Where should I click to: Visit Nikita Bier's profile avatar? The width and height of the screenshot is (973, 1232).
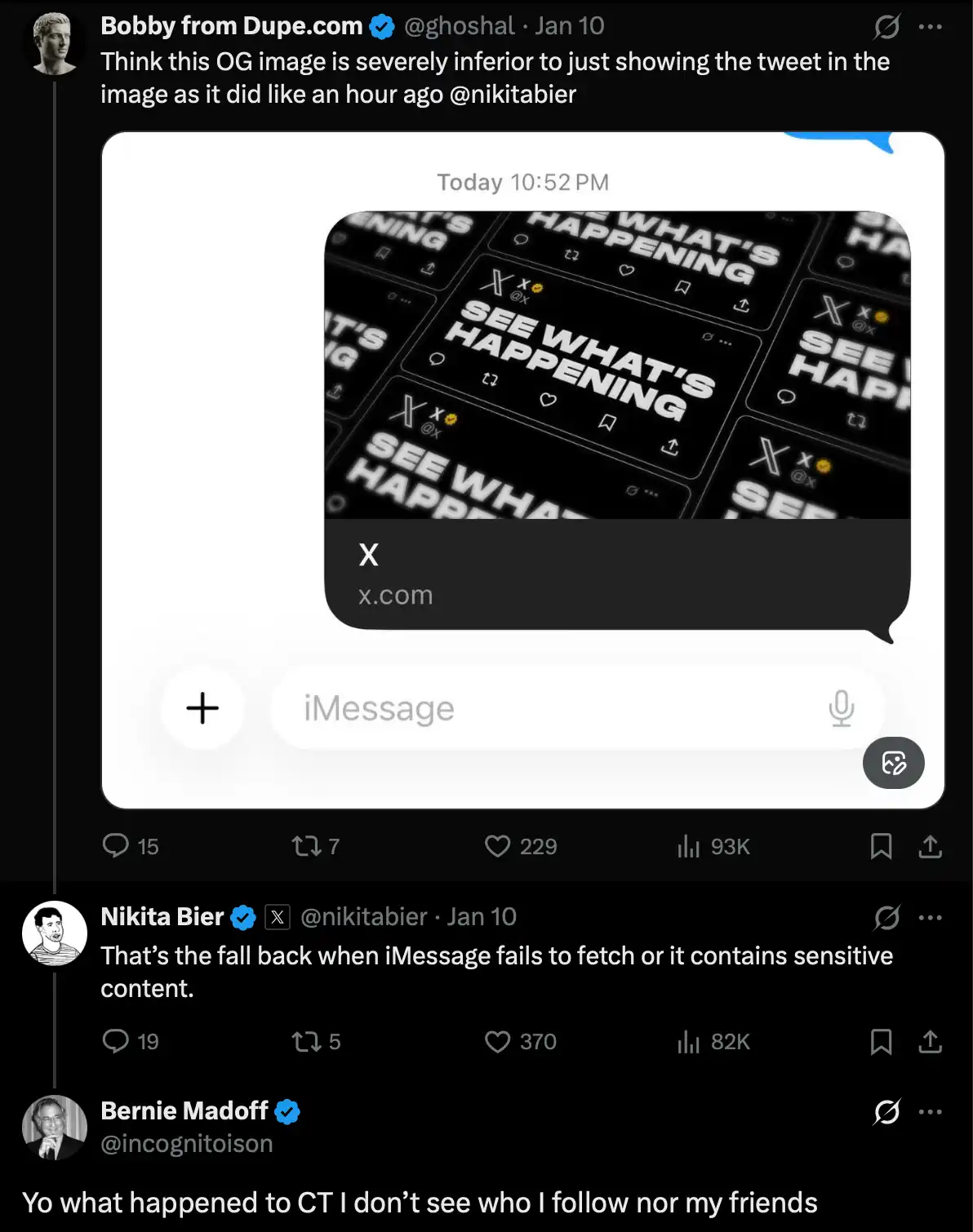coord(54,933)
